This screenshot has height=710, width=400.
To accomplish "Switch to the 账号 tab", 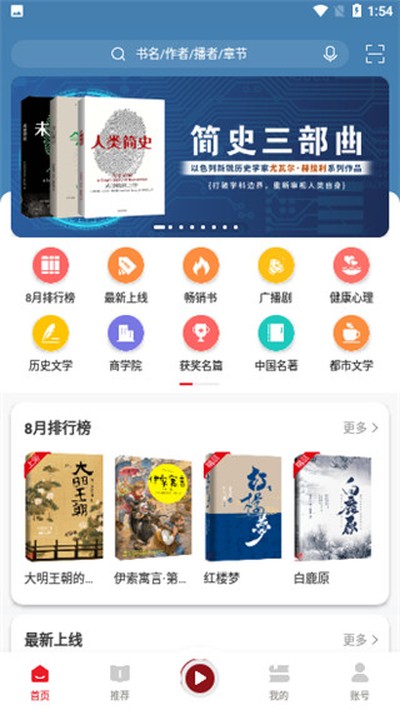I will [x=360, y=683].
